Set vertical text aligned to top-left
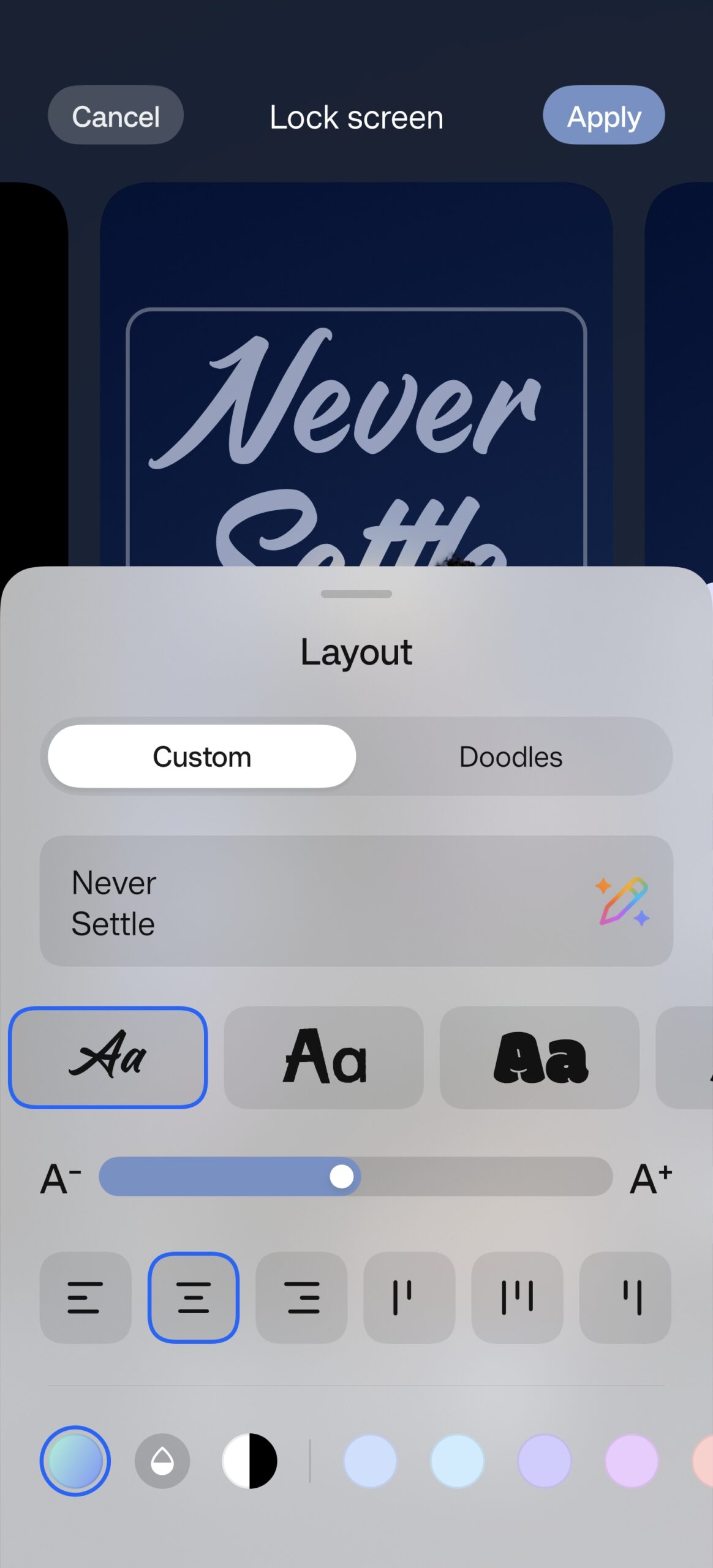Screen dimensions: 713x1568 point(409,1297)
